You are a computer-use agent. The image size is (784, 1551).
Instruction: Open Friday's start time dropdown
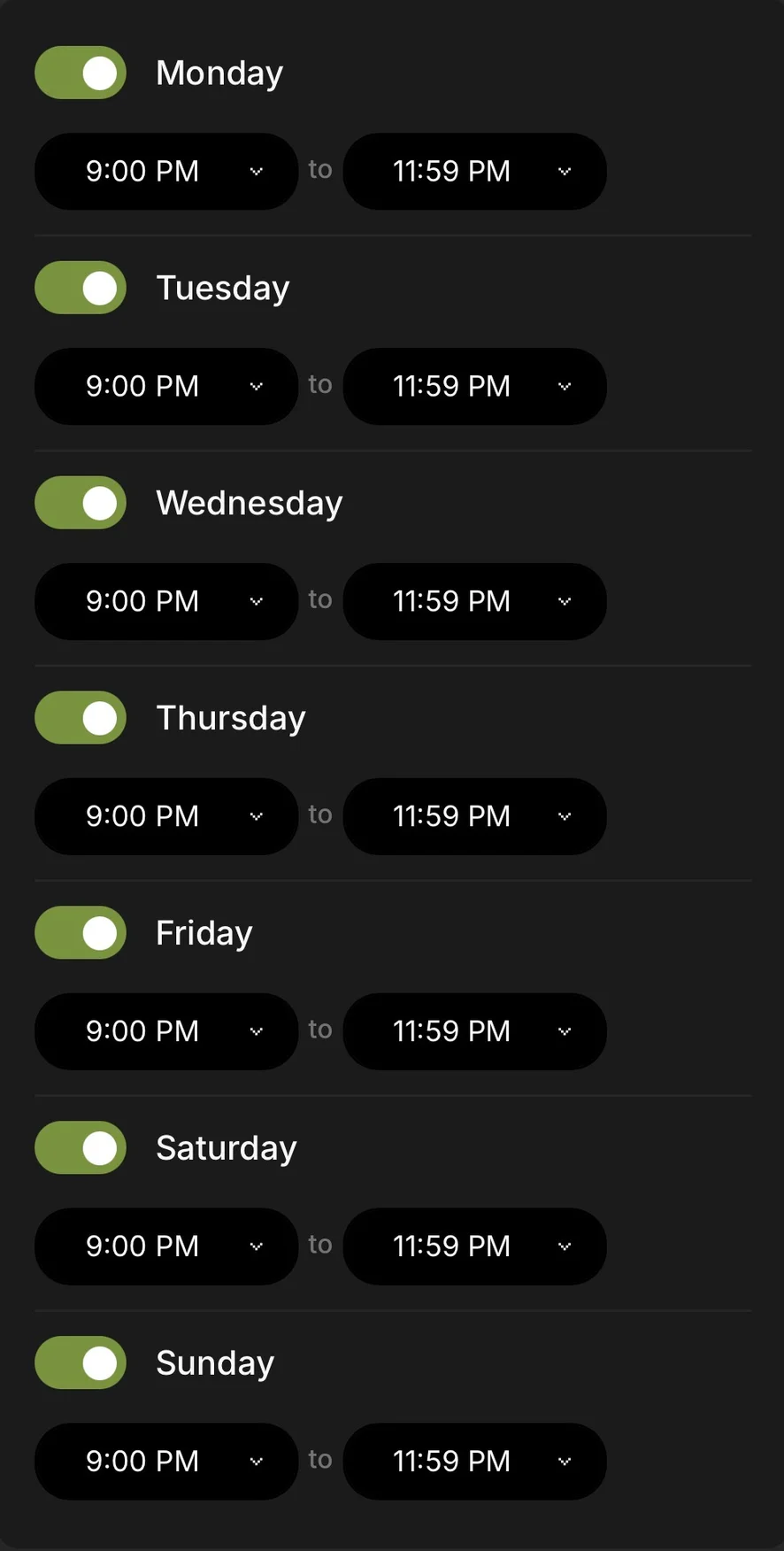coord(166,1031)
